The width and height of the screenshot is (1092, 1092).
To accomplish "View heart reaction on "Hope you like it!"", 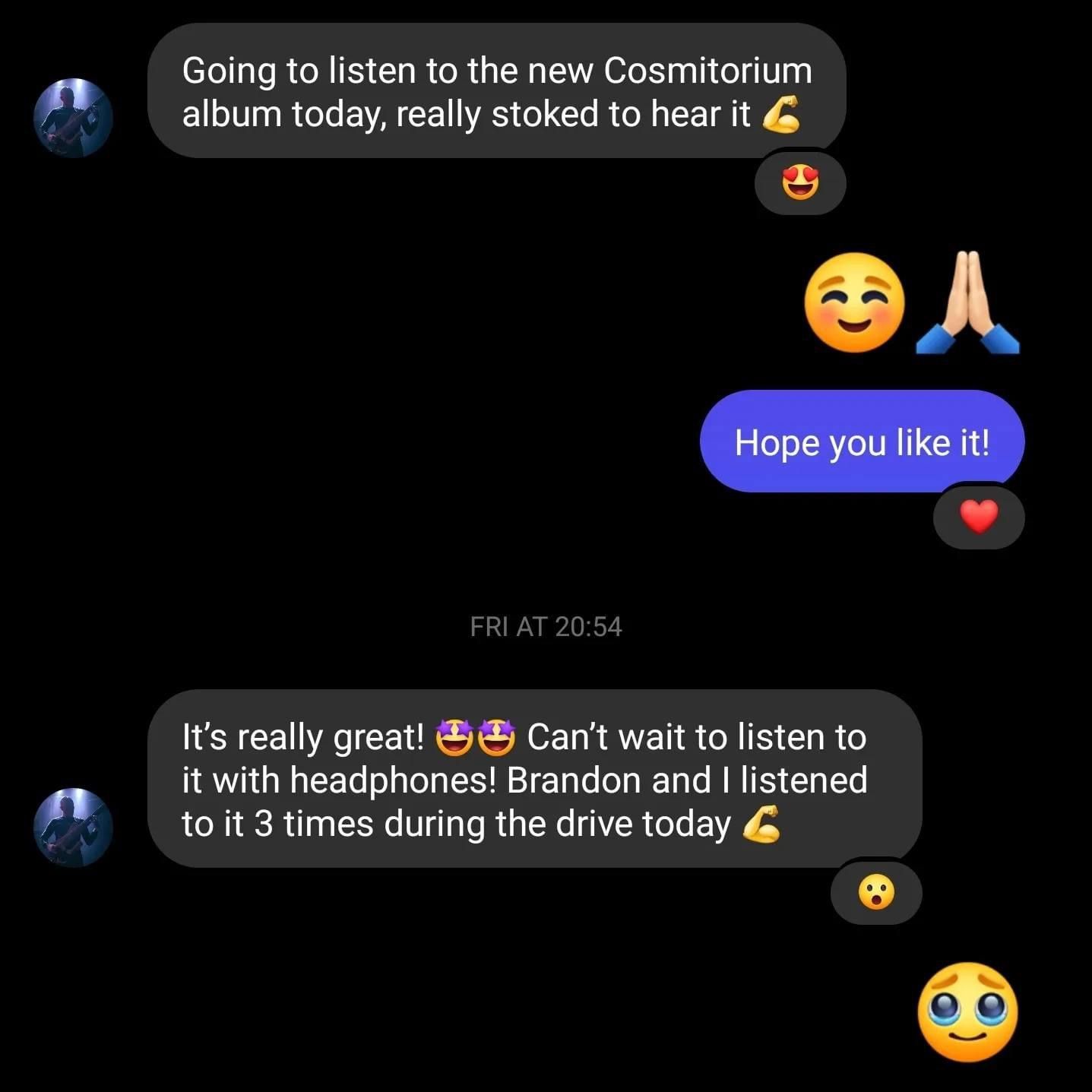I will 979,518.
